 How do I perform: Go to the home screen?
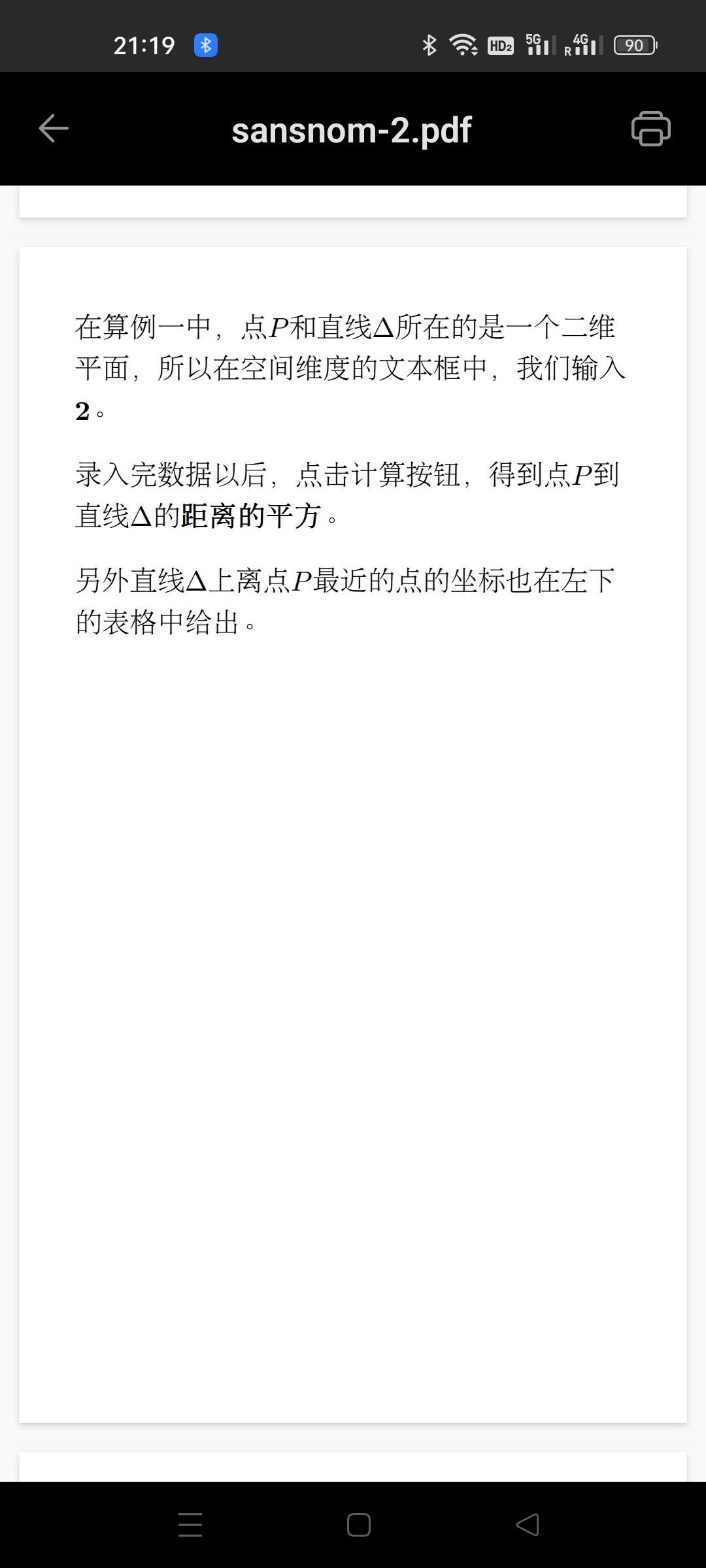click(x=359, y=1524)
